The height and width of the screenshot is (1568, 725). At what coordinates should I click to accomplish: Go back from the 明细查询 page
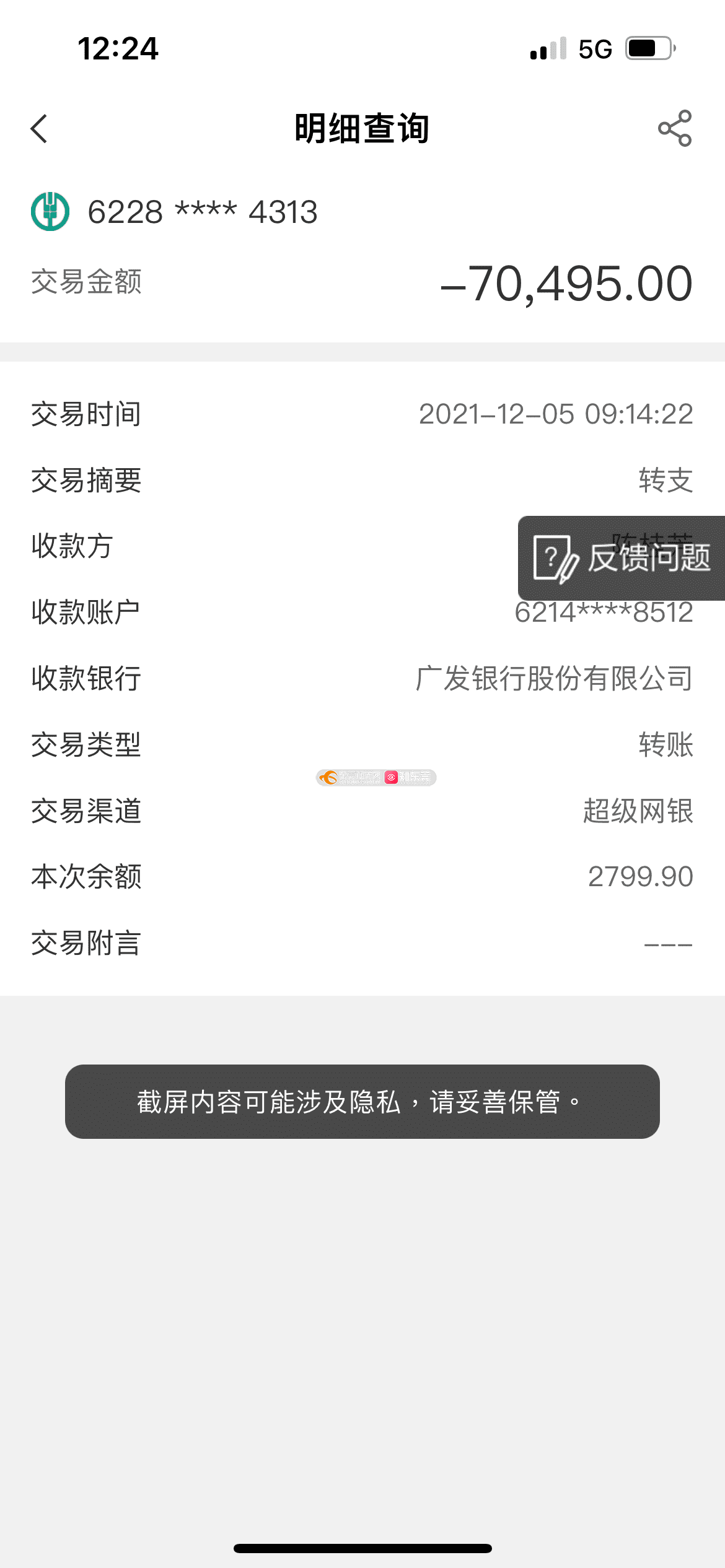(39, 129)
